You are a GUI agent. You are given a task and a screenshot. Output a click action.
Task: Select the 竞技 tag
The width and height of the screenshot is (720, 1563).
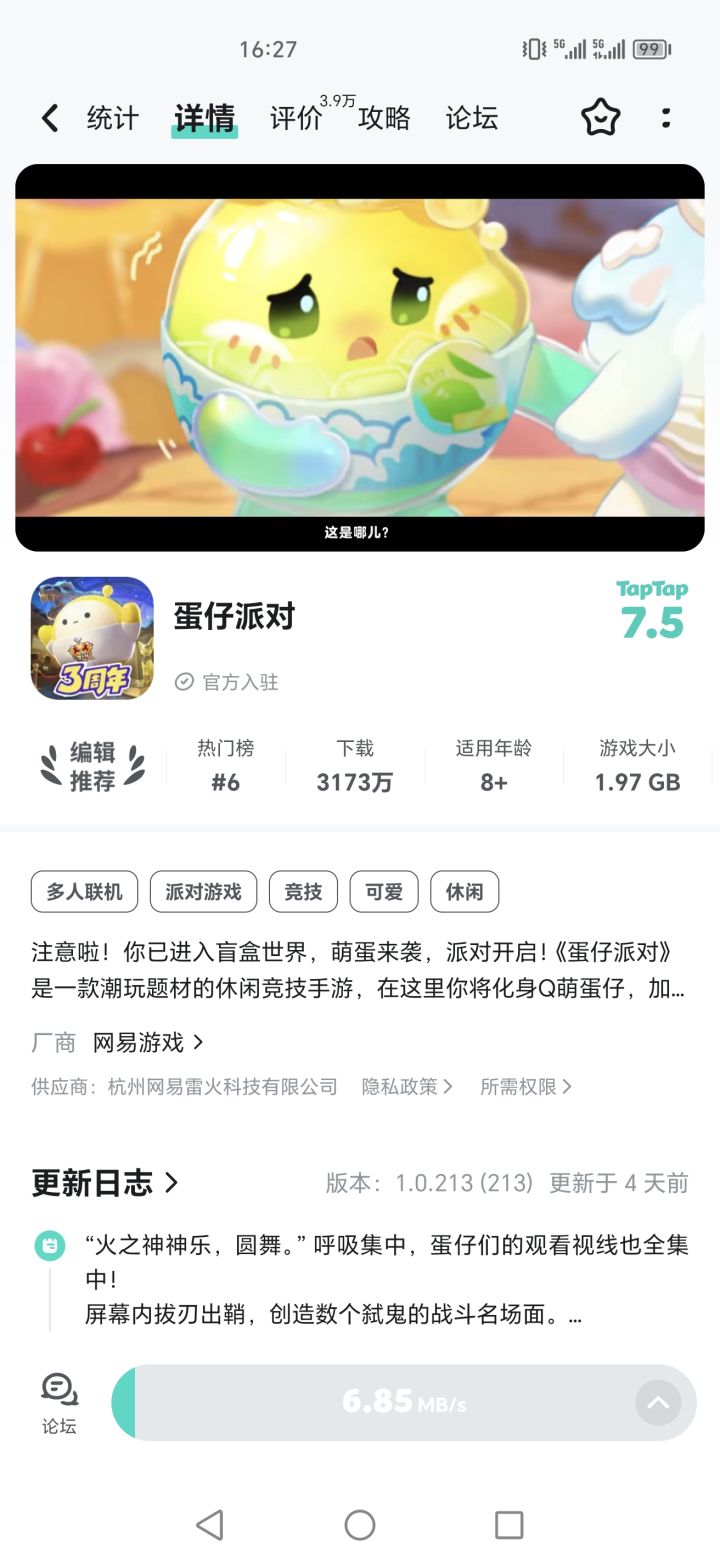pyautogui.click(x=303, y=891)
